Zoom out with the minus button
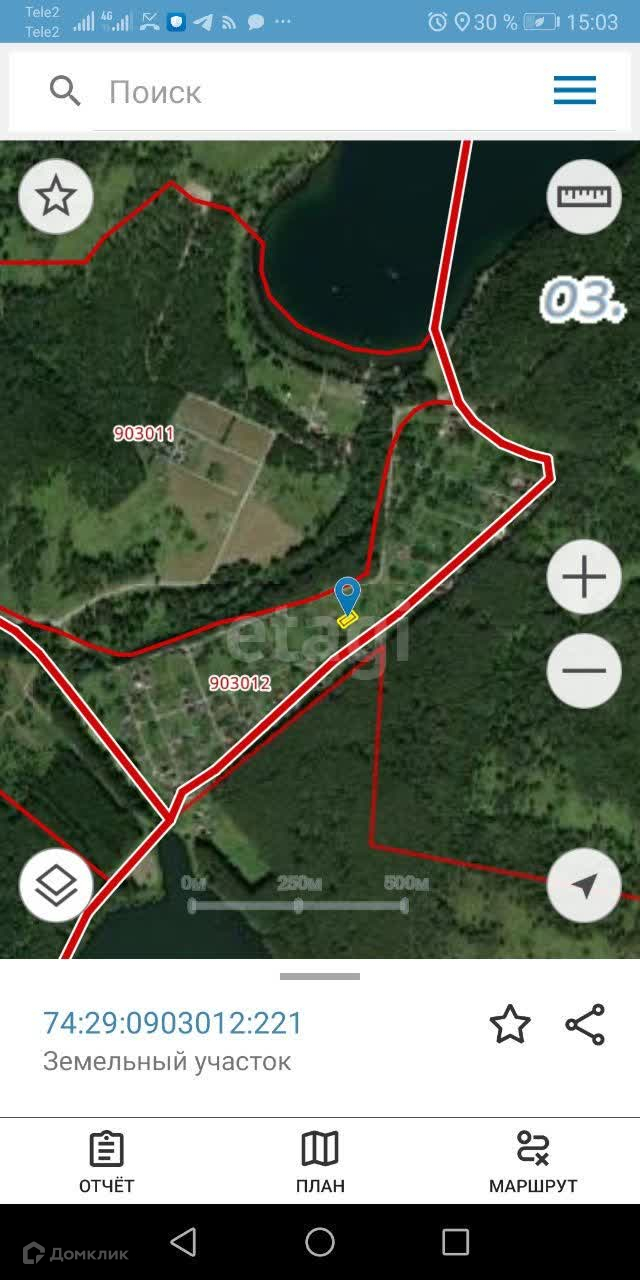This screenshot has height=1280, width=640. click(x=584, y=671)
